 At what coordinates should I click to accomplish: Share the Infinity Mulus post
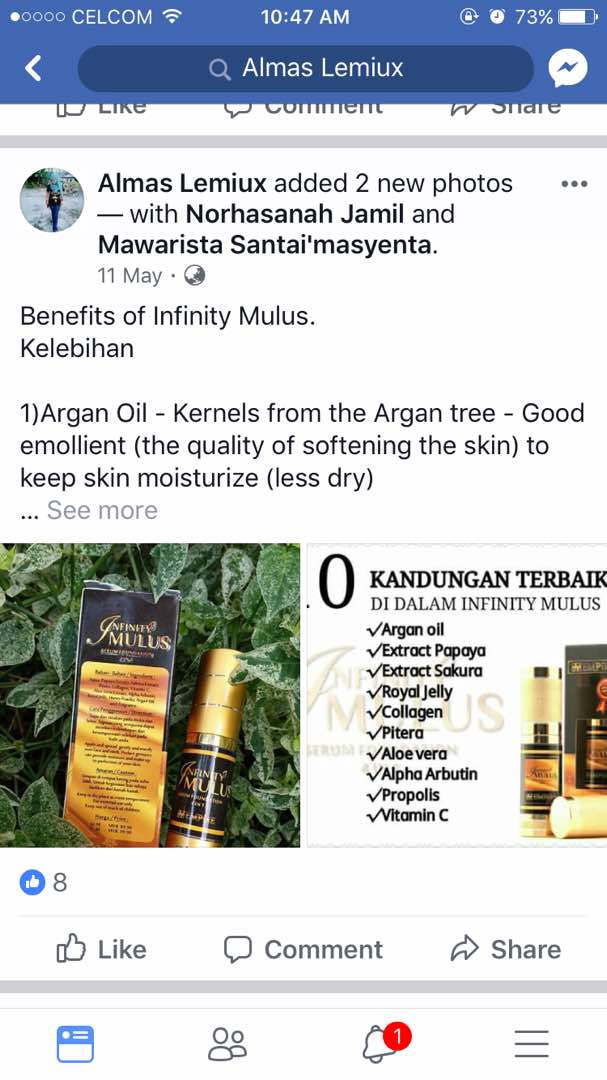(x=505, y=949)
